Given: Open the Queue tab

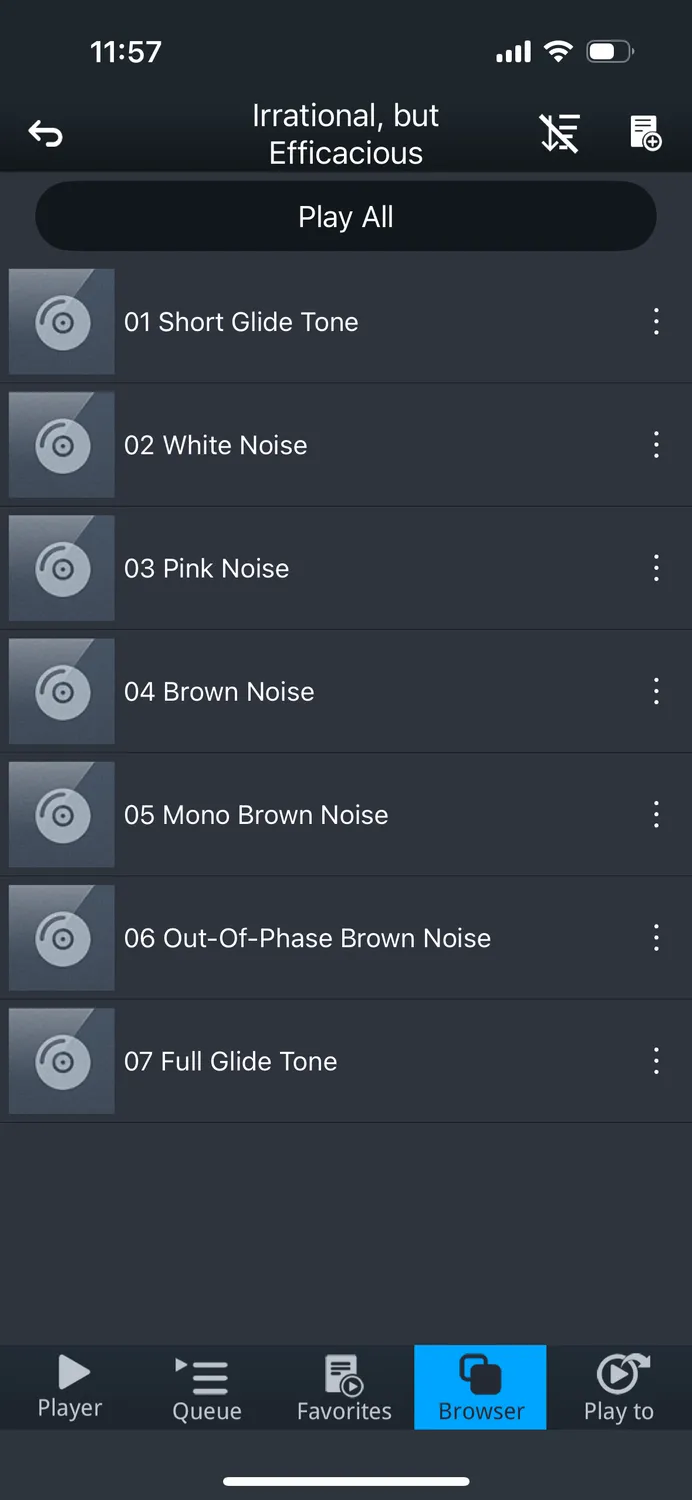Looking at the screenshot, I should tap(207, 1387).
